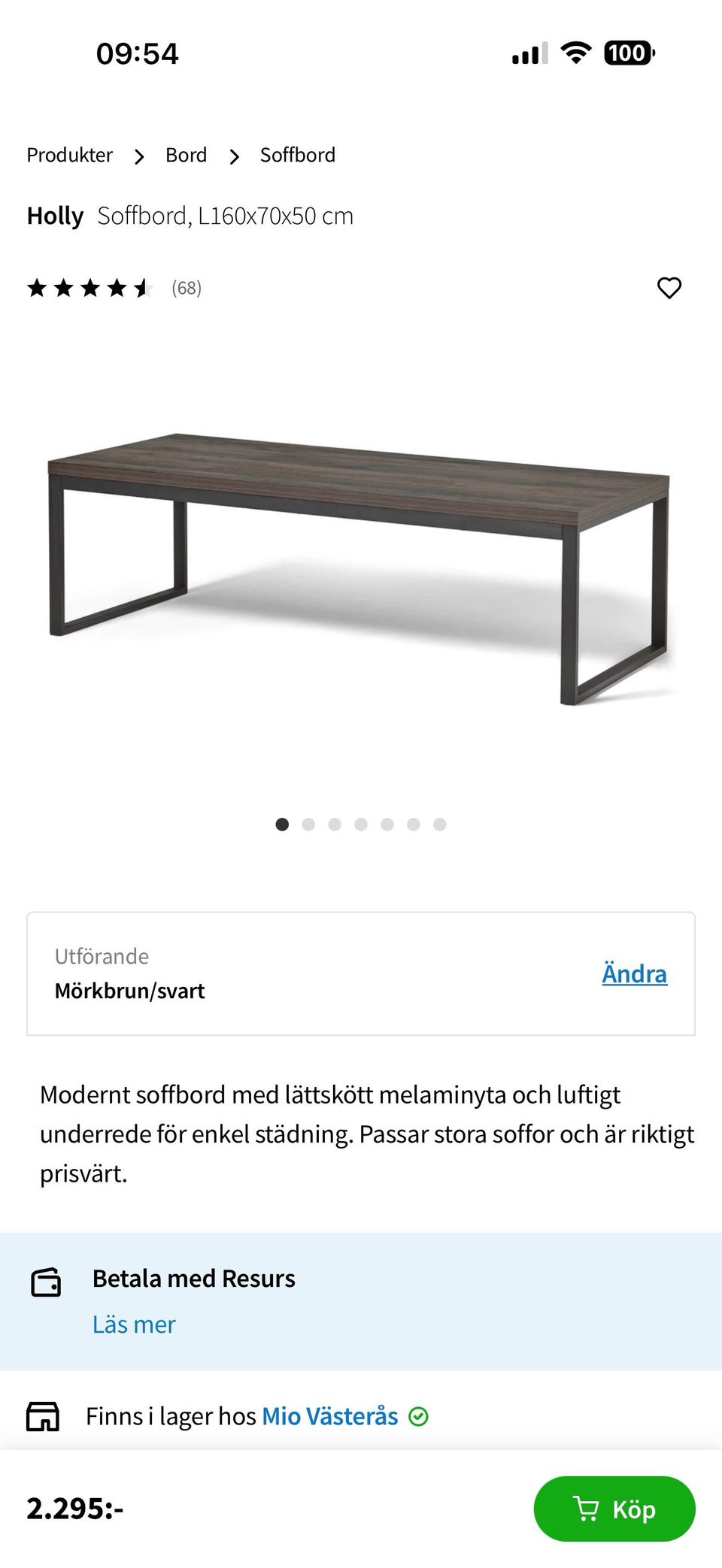
Task: Tap the fourth carousel indicator dot
Action: [x=360, y=824]
